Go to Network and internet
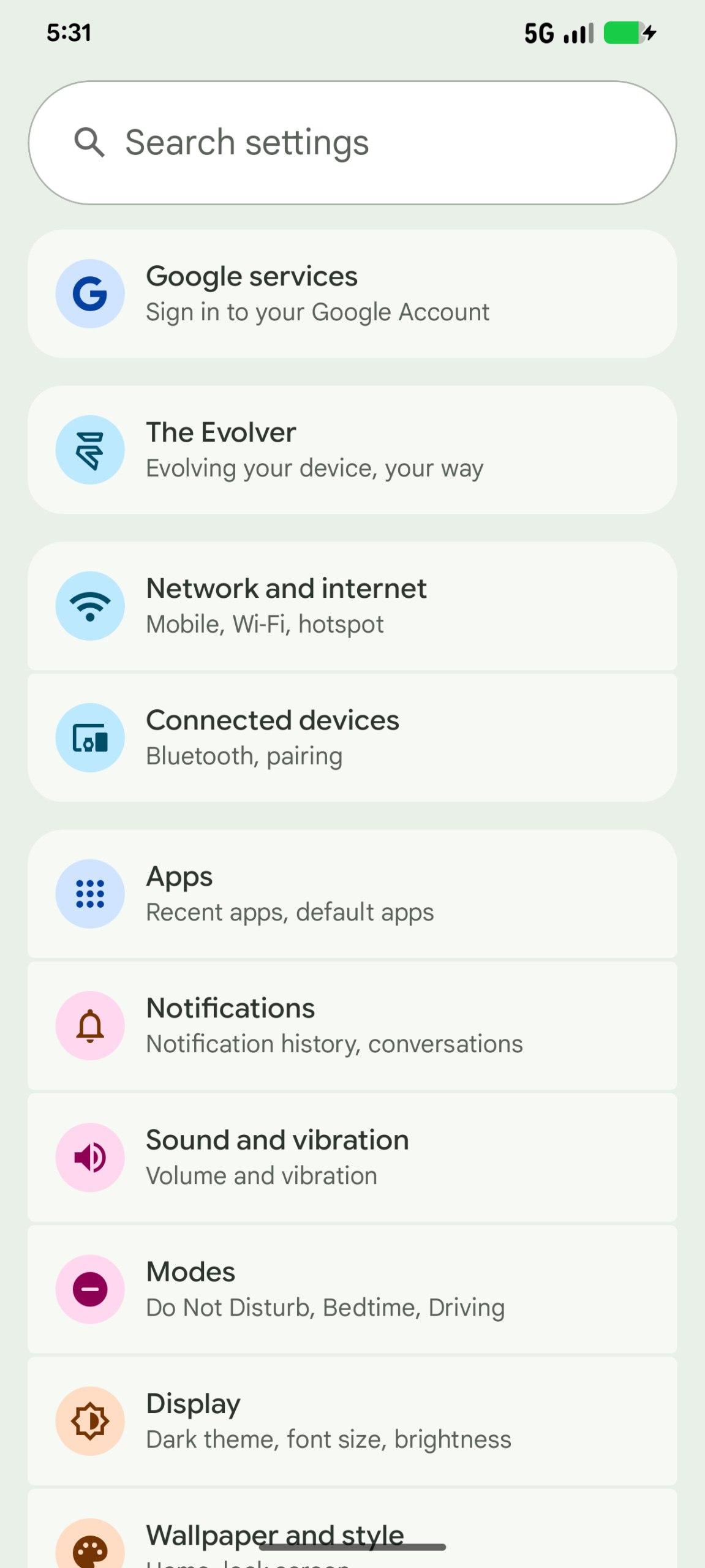This screenshot has width=705, height=1568. pos(352,606)
